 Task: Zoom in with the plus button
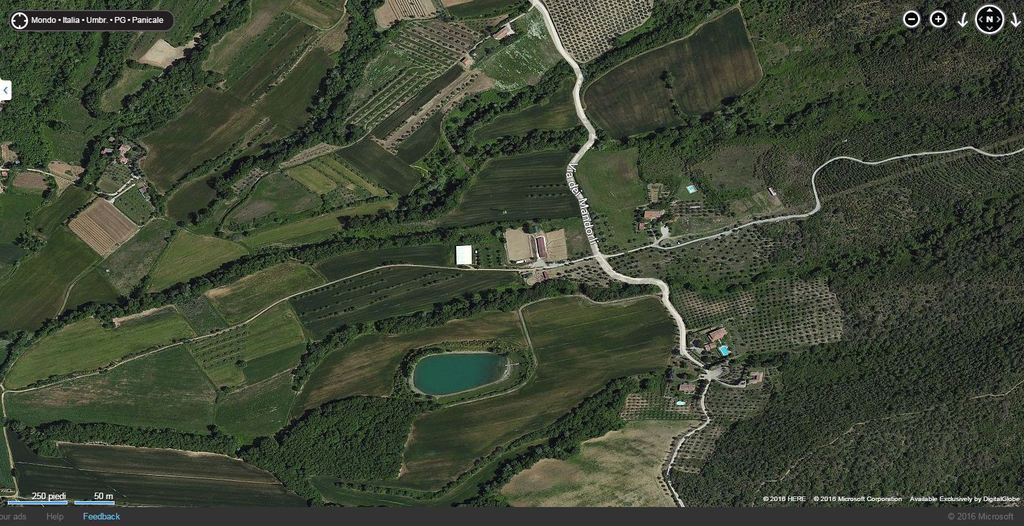[x=938, y=19]
